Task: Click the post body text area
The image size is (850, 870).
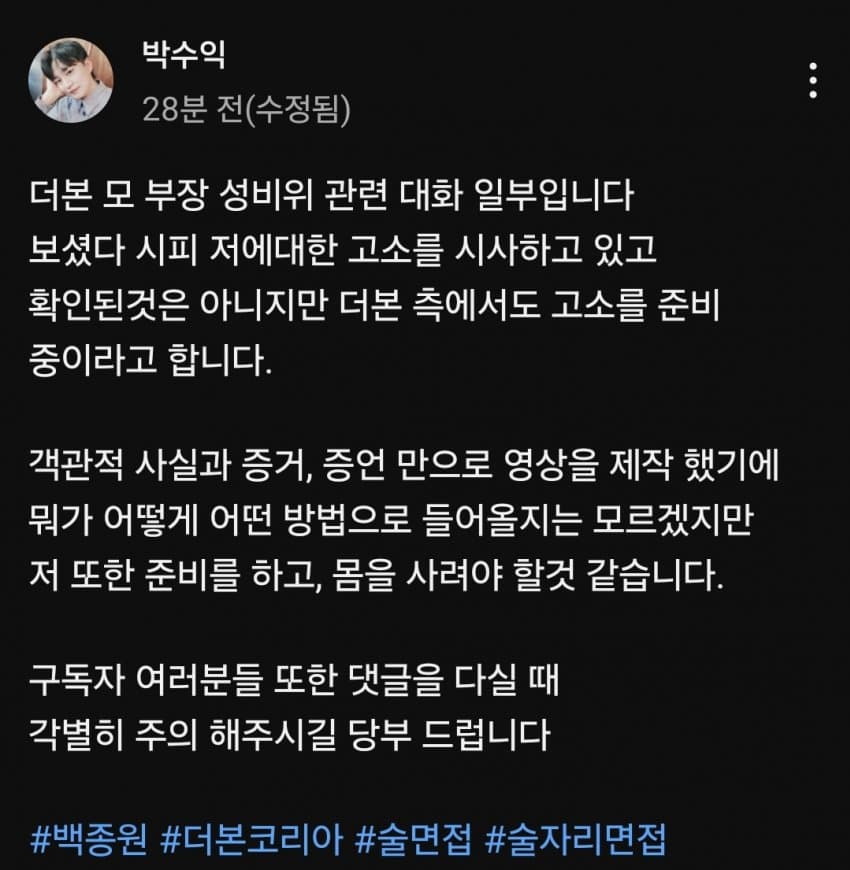Action: coord(400,450)
